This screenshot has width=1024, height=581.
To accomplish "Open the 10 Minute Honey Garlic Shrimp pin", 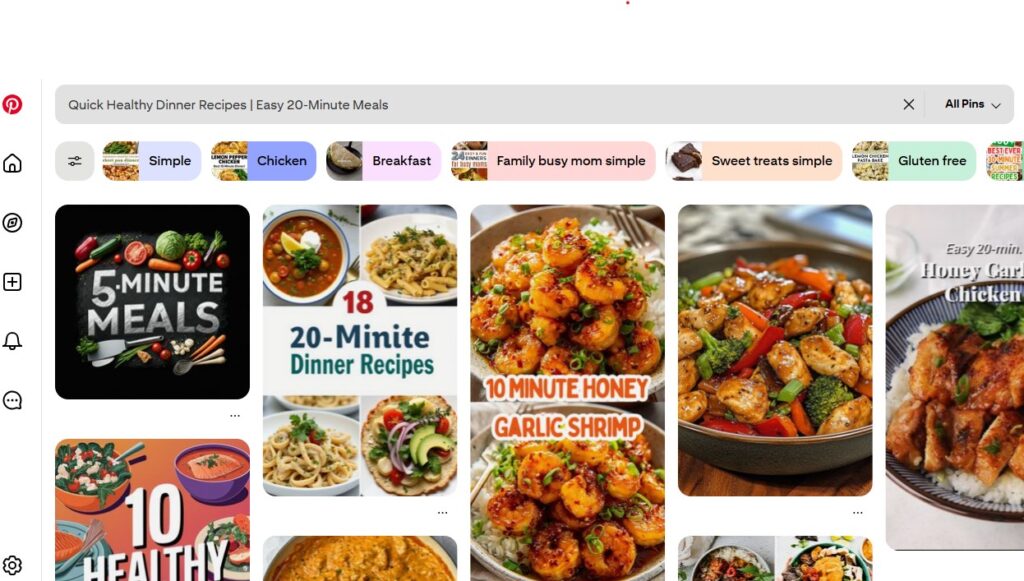I will [x=567, y=392].
